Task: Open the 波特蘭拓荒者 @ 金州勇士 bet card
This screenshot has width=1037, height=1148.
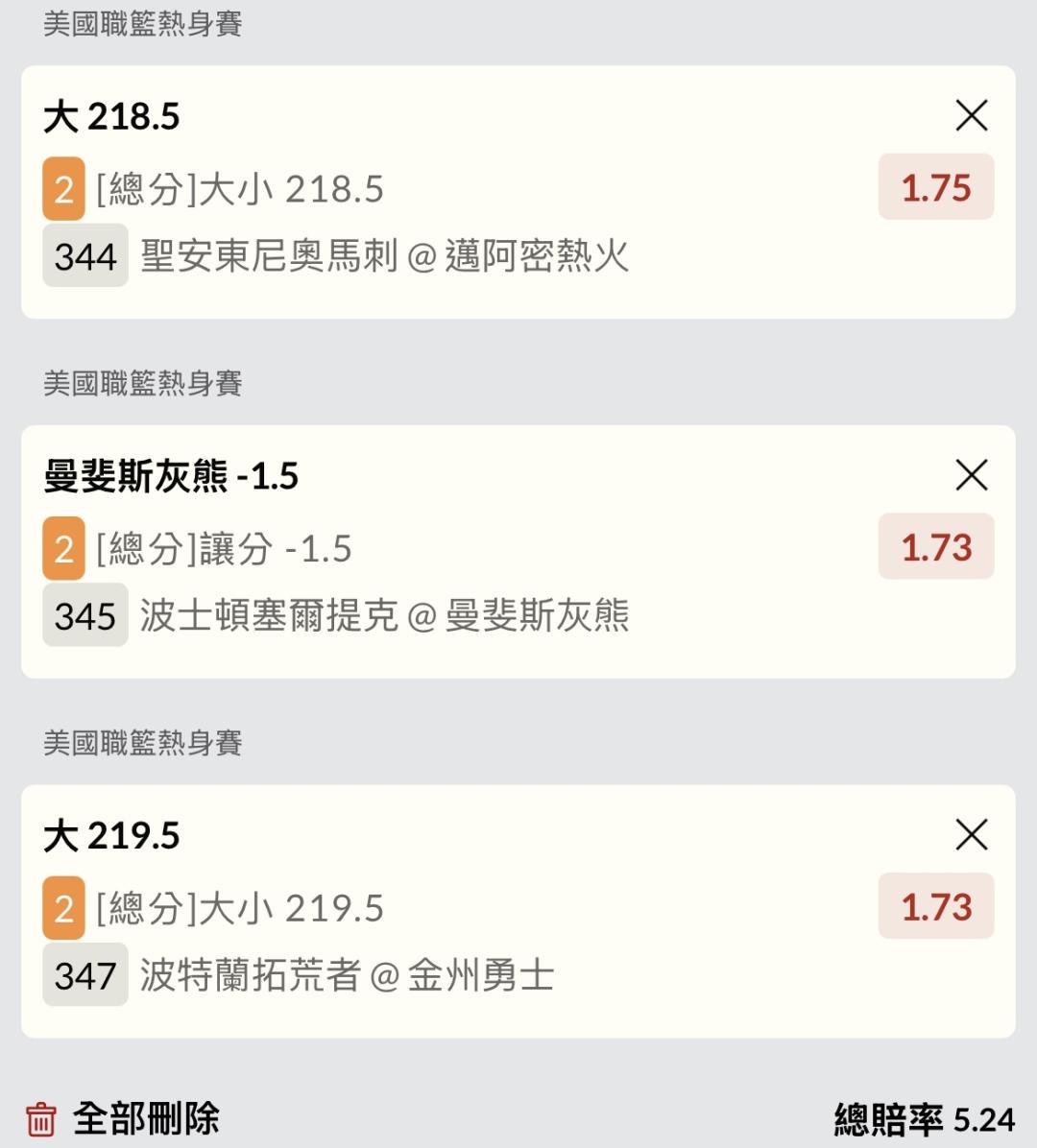Action: tap(347, 976)
